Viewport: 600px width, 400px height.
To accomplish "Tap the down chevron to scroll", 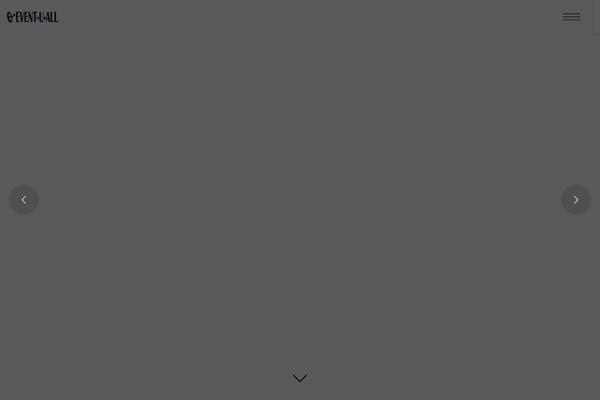I will click(x=300, y=378).
